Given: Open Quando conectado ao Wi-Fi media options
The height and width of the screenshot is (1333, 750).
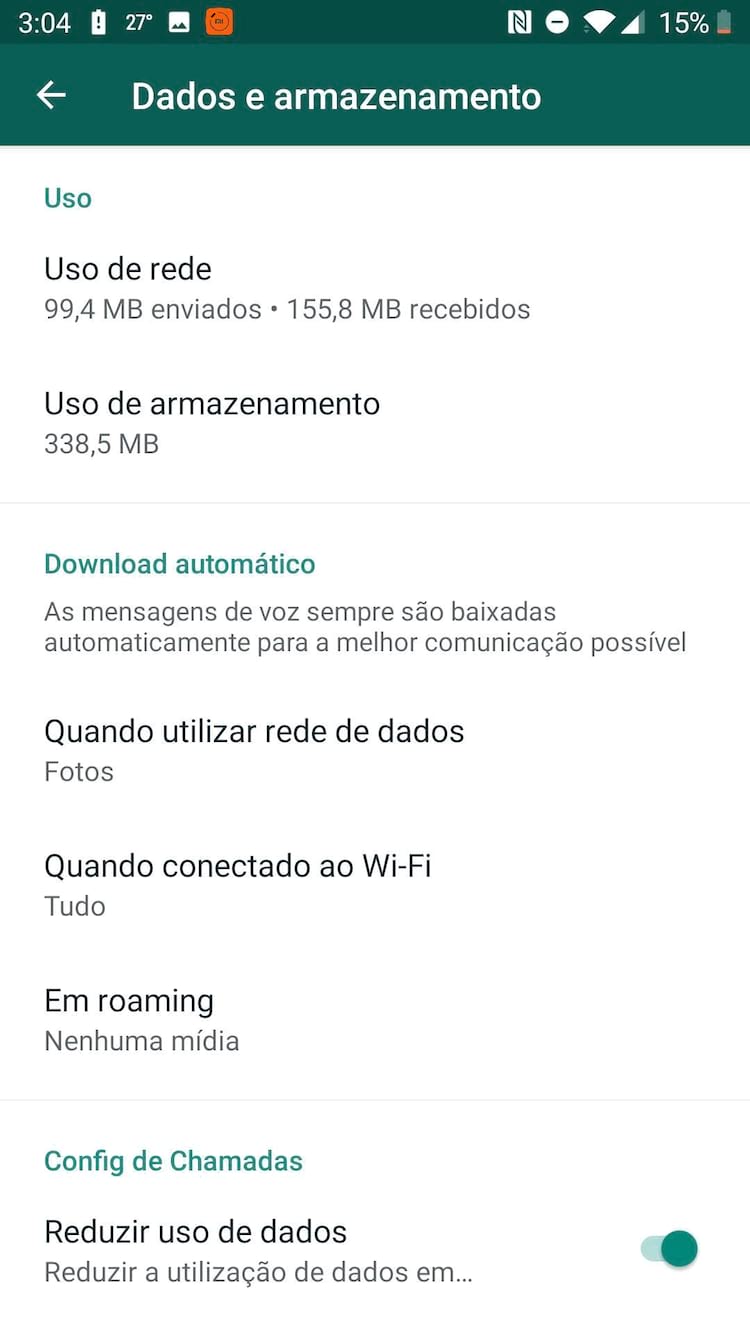Looking at the screenshot, I should click(x=238, y=880).
